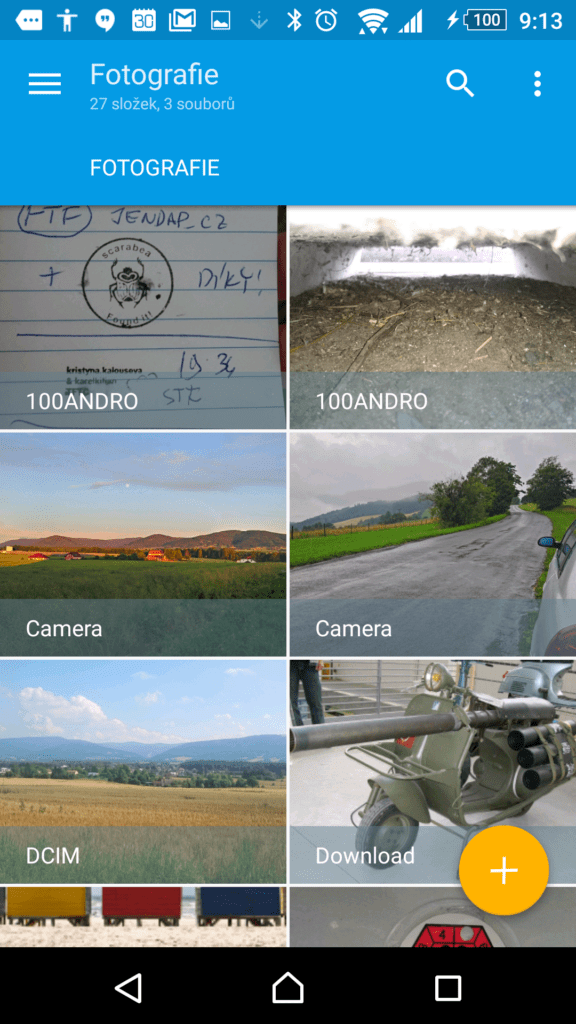
Task: Tap the yellow plus add button
Action: click(504, 871)
